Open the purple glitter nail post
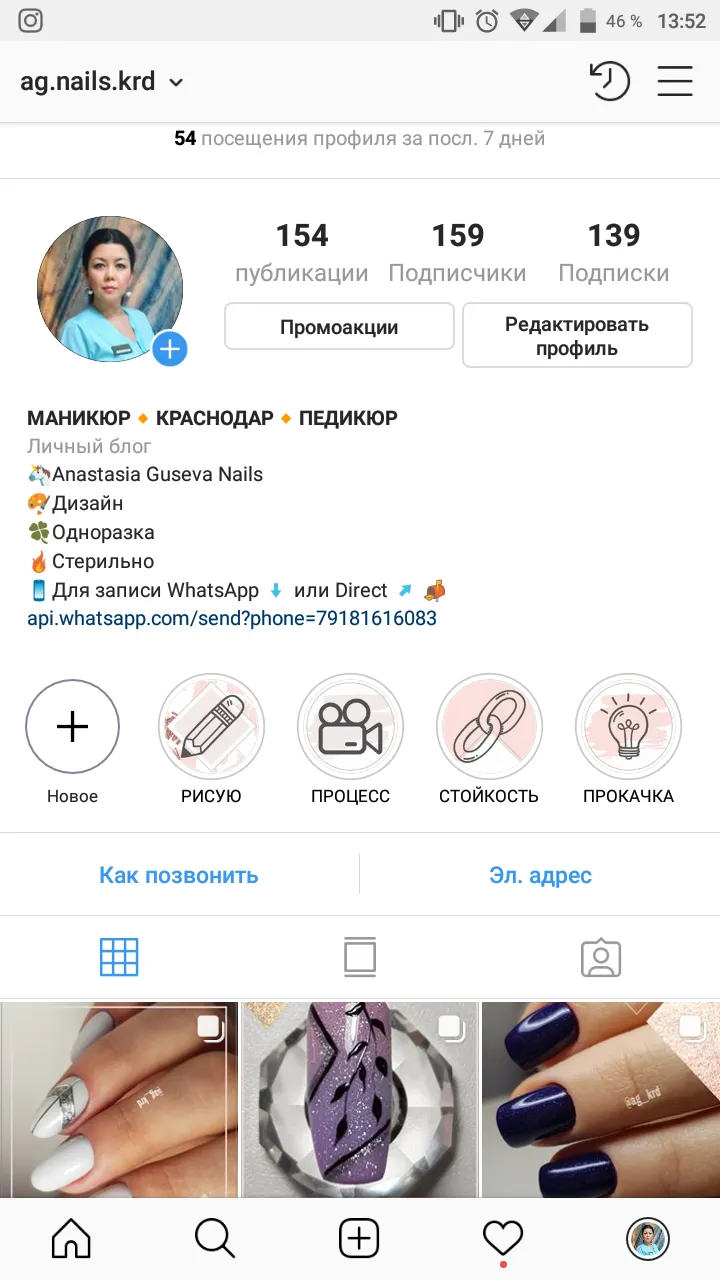 (360, 1100)
